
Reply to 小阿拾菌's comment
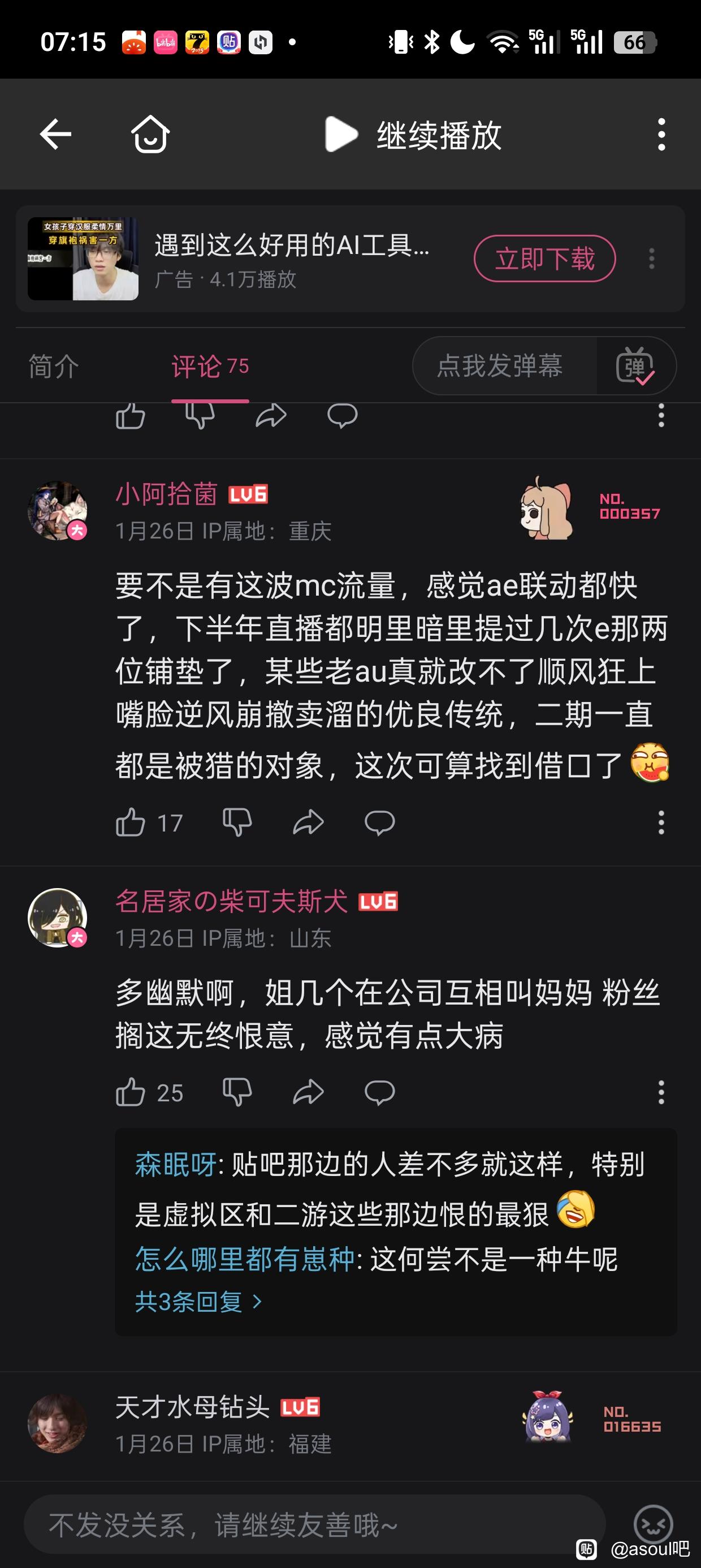379,823
